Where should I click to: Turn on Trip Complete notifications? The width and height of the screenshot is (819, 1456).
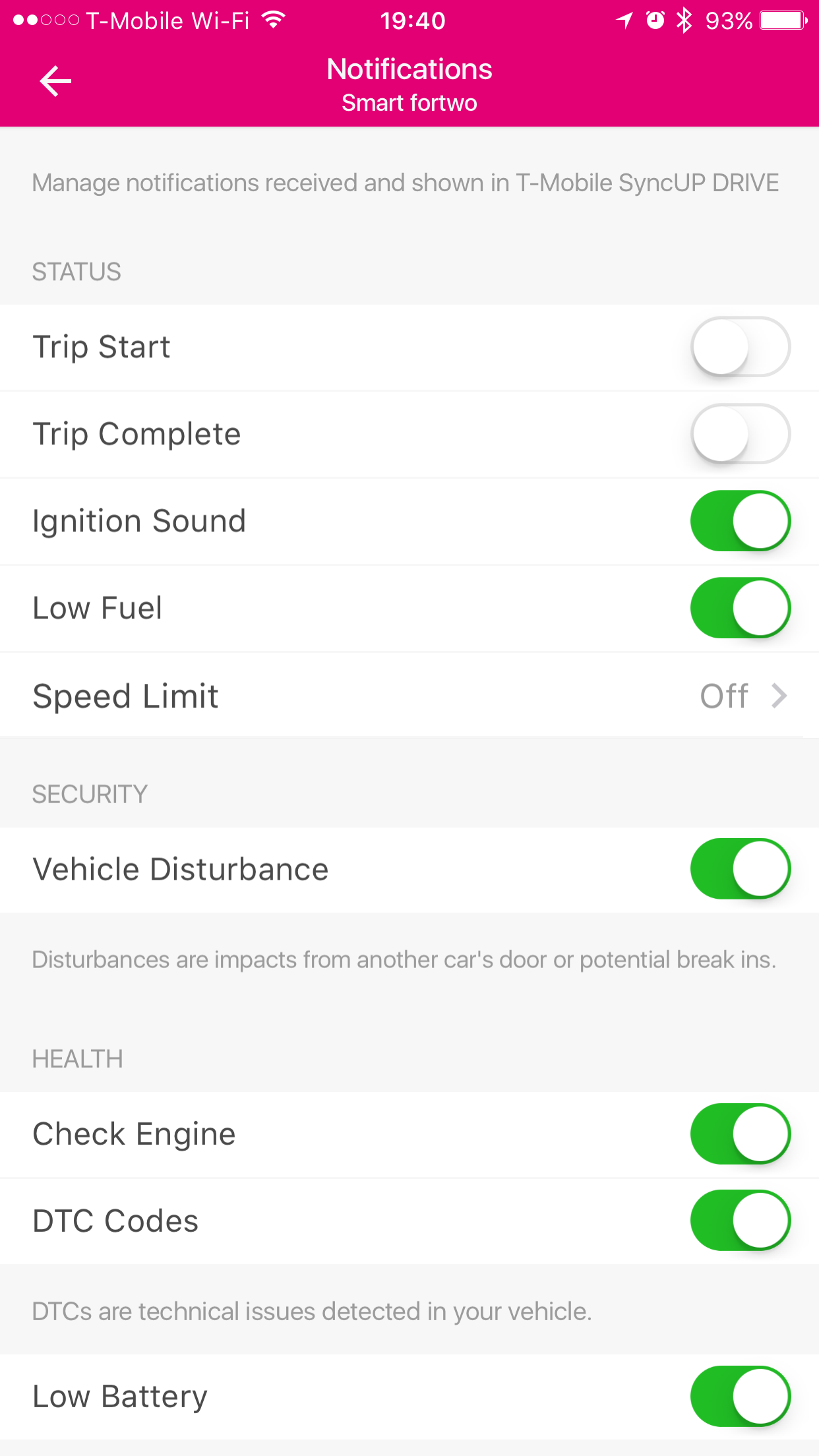pyautogui.click(x=741, y=434)
